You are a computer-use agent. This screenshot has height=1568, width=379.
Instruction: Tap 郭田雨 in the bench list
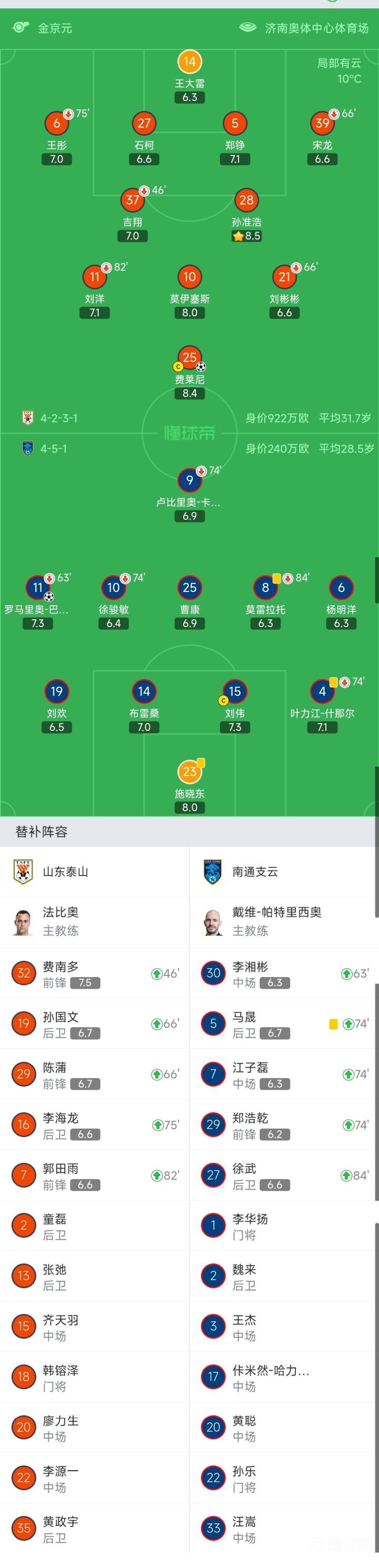tap(94, 1175)
